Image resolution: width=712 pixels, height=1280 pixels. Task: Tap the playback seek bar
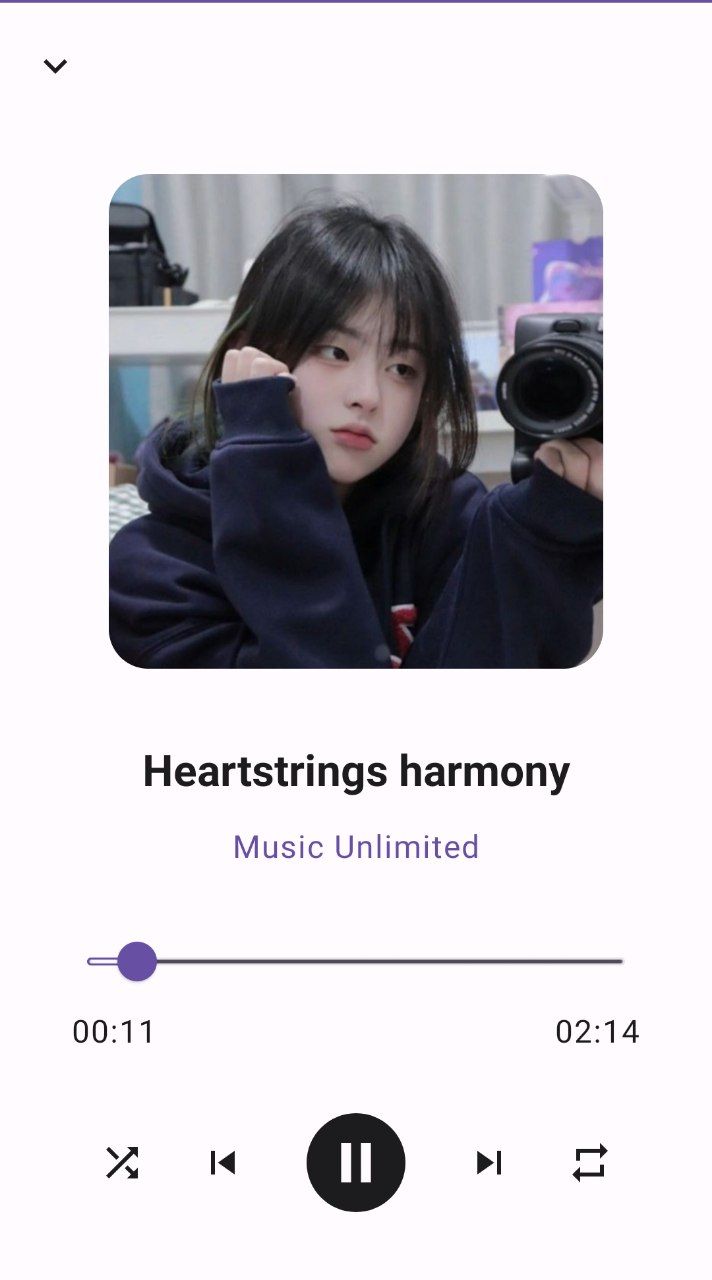tap(380, 961)
